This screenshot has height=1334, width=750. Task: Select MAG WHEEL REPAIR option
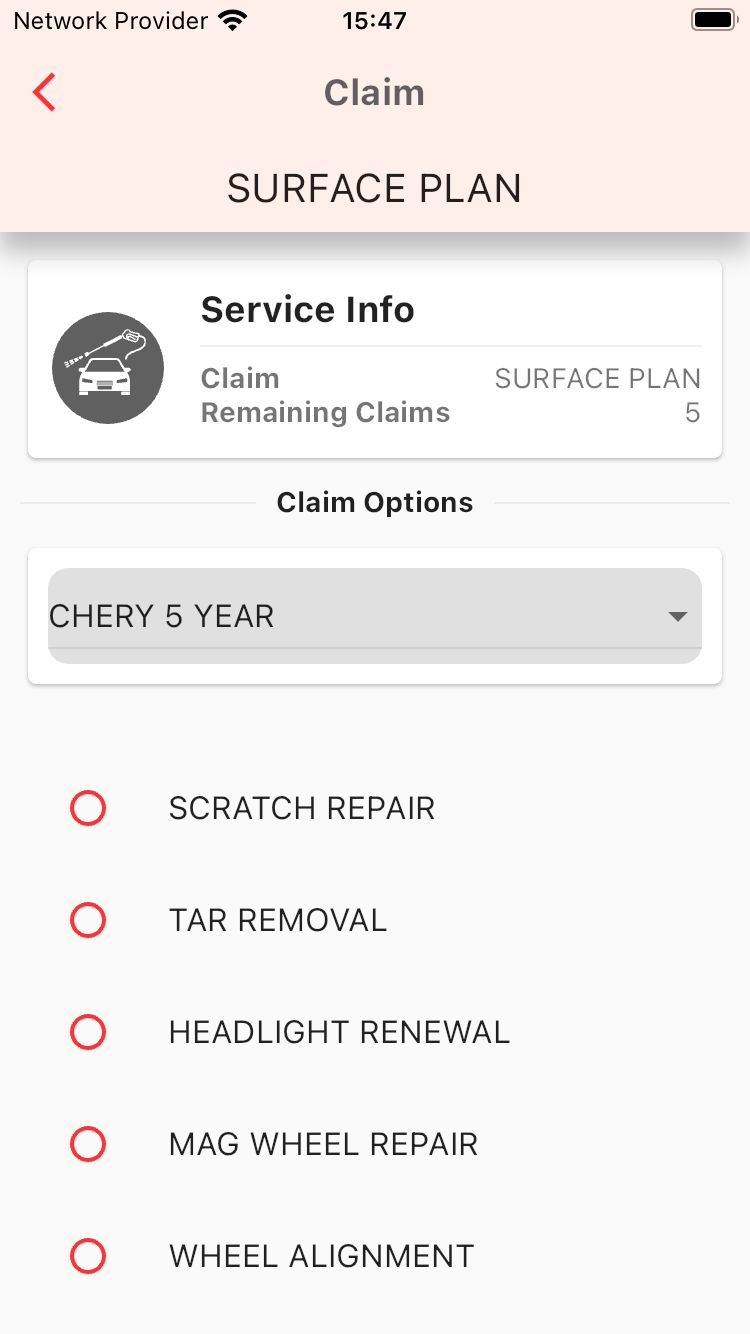[88, 1144]
